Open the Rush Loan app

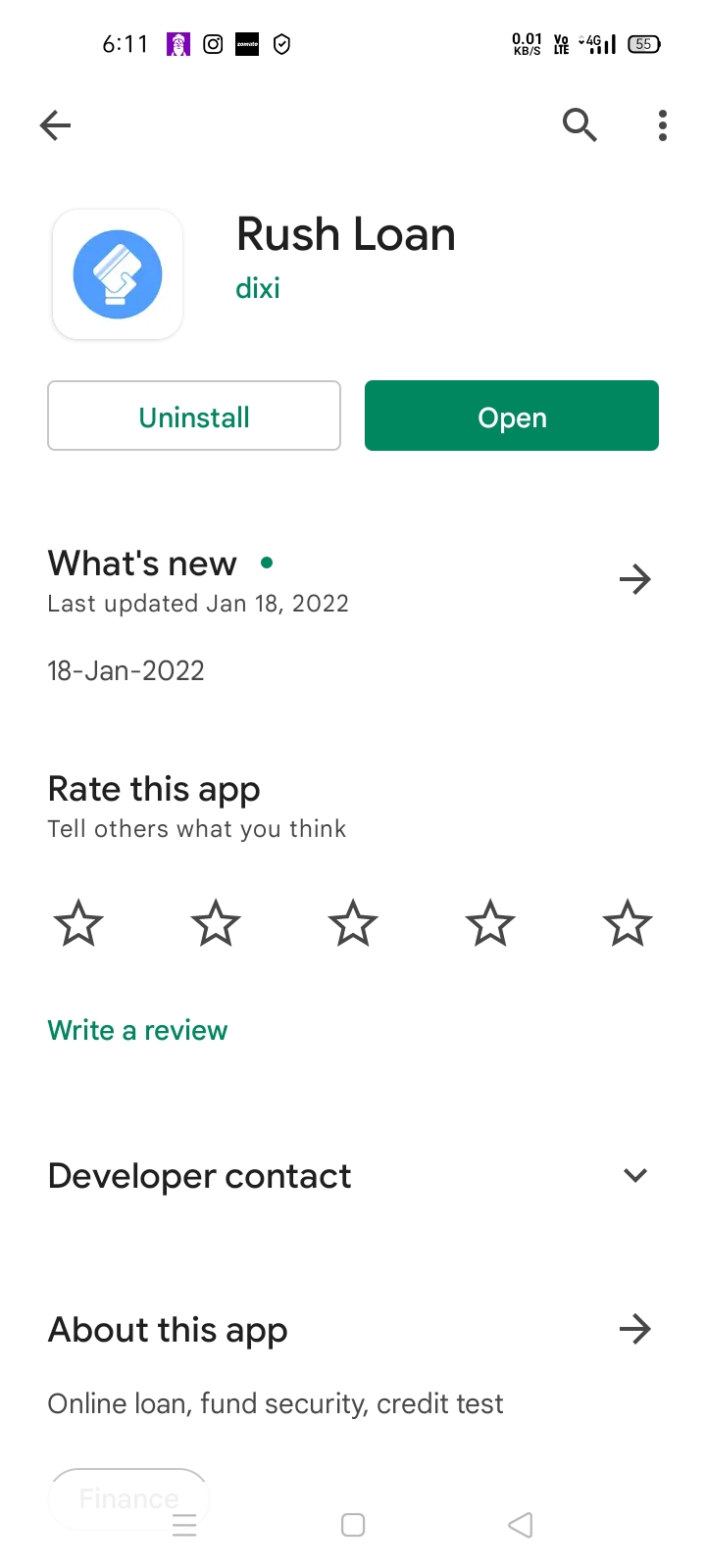(x=511, y=416)
